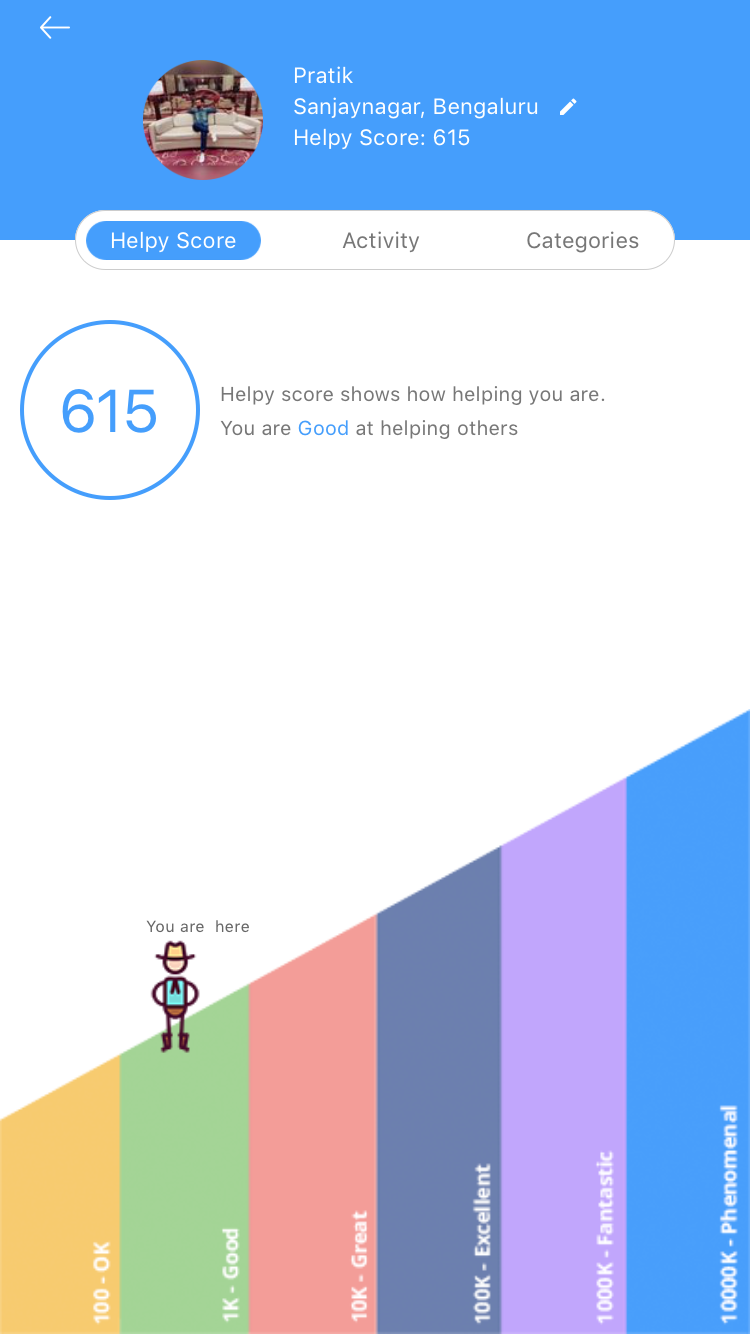Go back using the back arrow
750x1334 pixels.
click(x=55, y=28)
